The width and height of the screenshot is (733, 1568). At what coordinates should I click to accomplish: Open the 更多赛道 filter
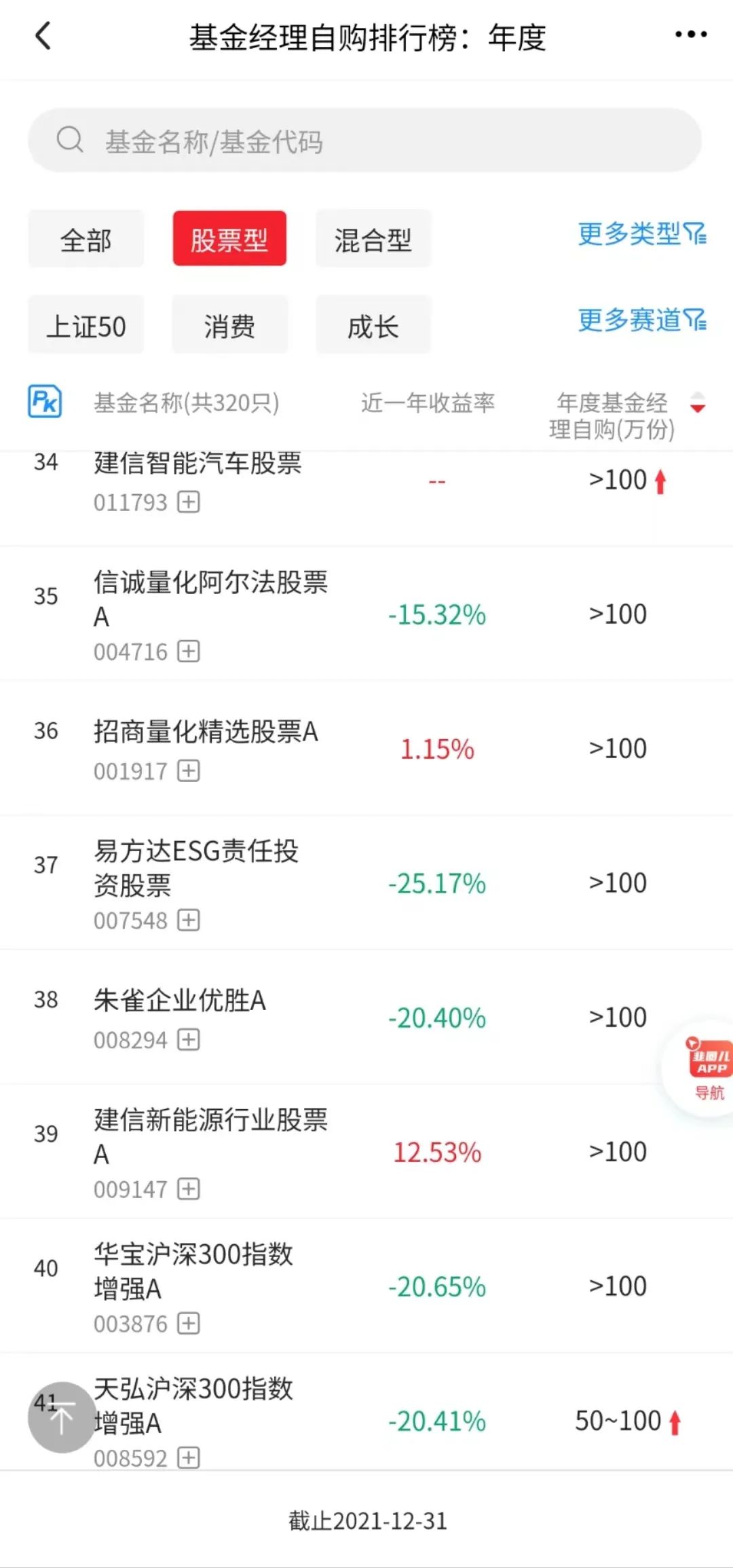641,320
